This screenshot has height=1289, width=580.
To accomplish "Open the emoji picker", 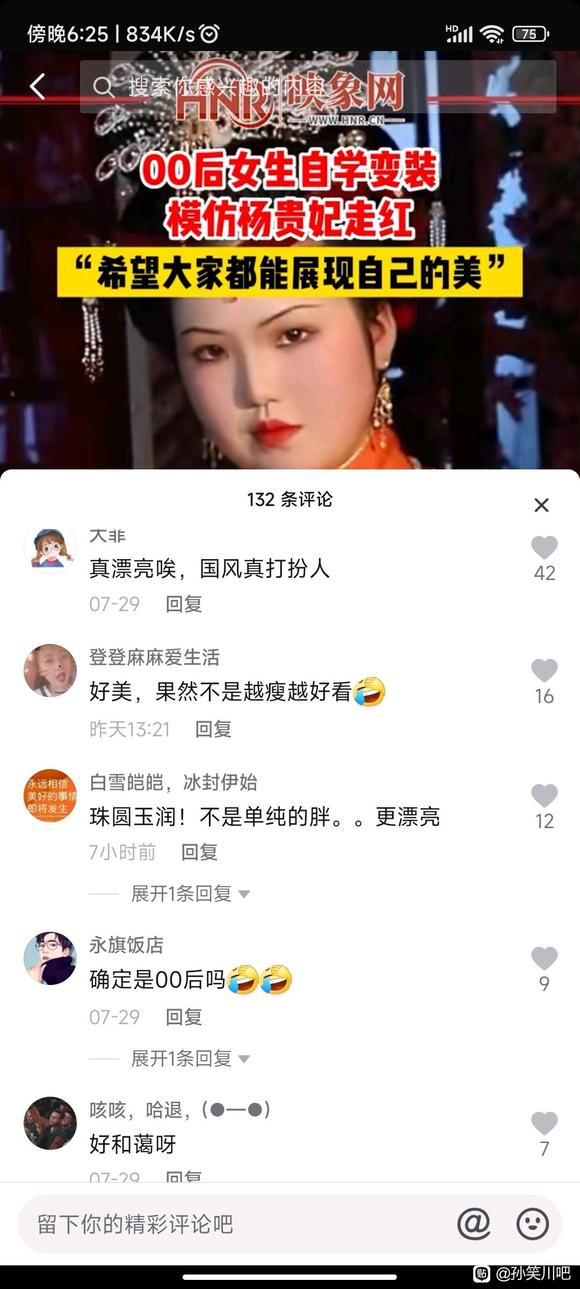I will coord(532,1224).
